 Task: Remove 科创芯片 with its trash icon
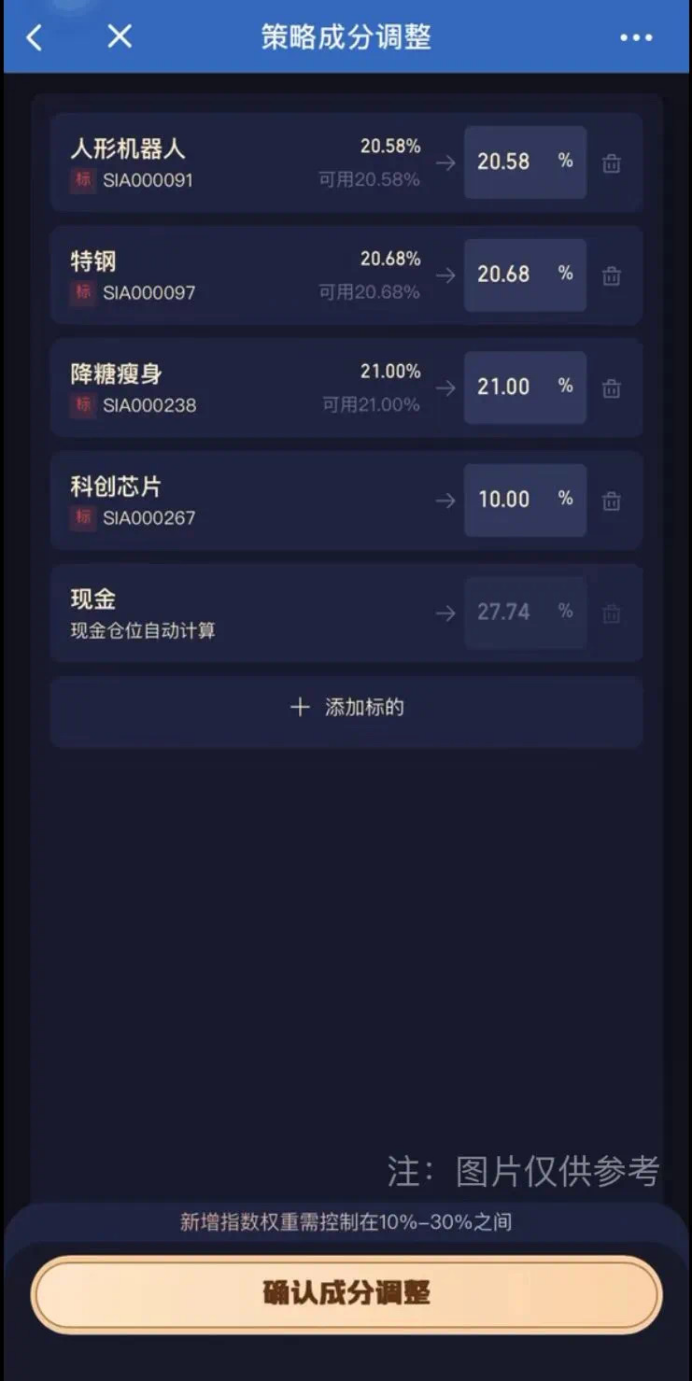[x=611, y=501]
